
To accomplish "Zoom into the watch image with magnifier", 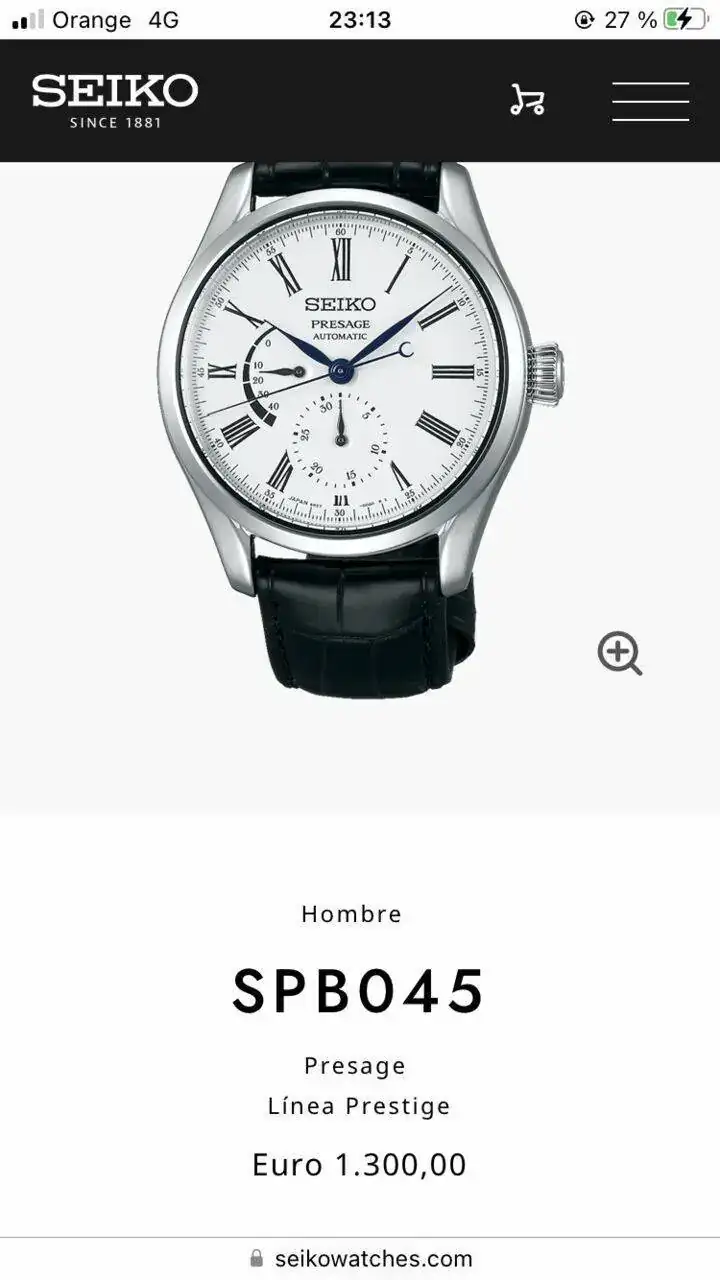I will tap(620, 654).
